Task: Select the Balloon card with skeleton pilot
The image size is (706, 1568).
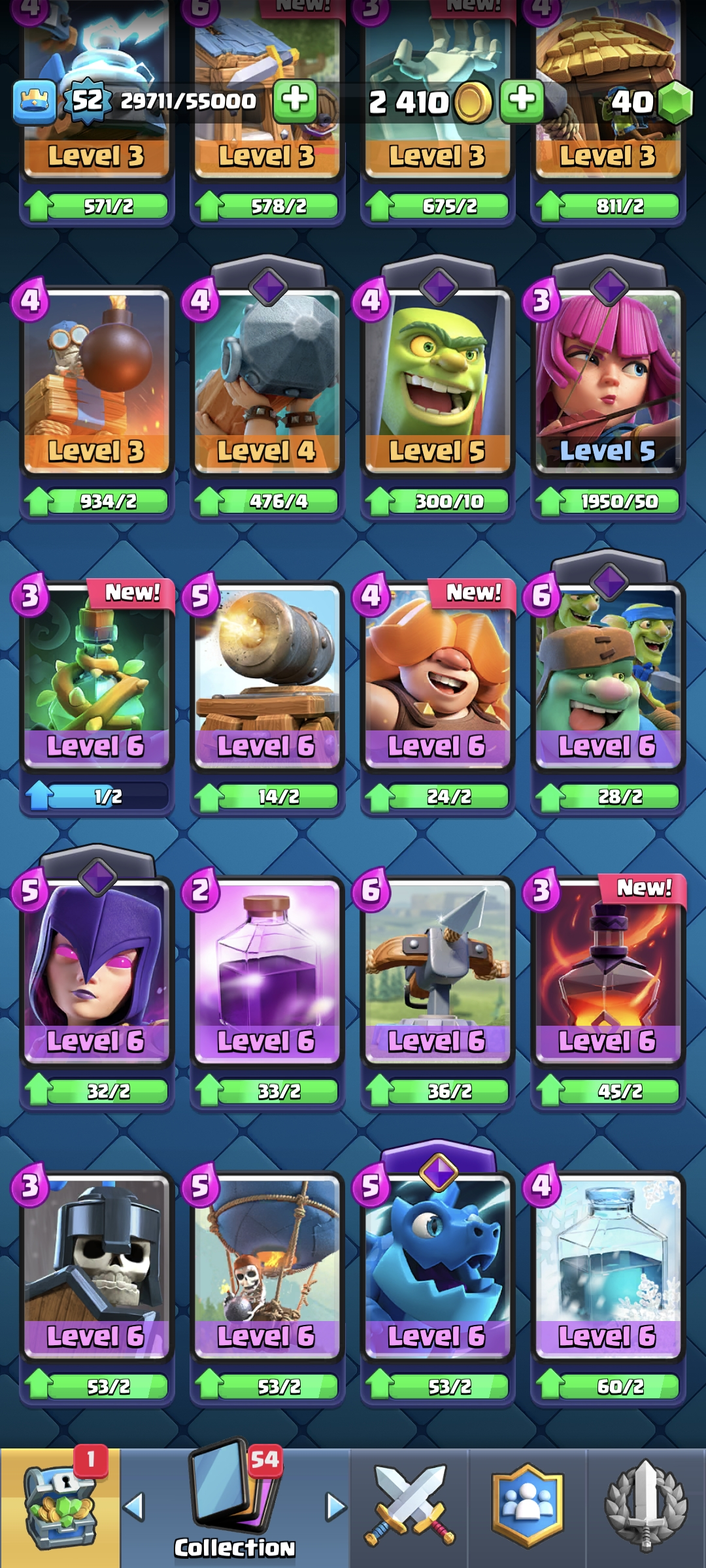Action: [267, 1264]
